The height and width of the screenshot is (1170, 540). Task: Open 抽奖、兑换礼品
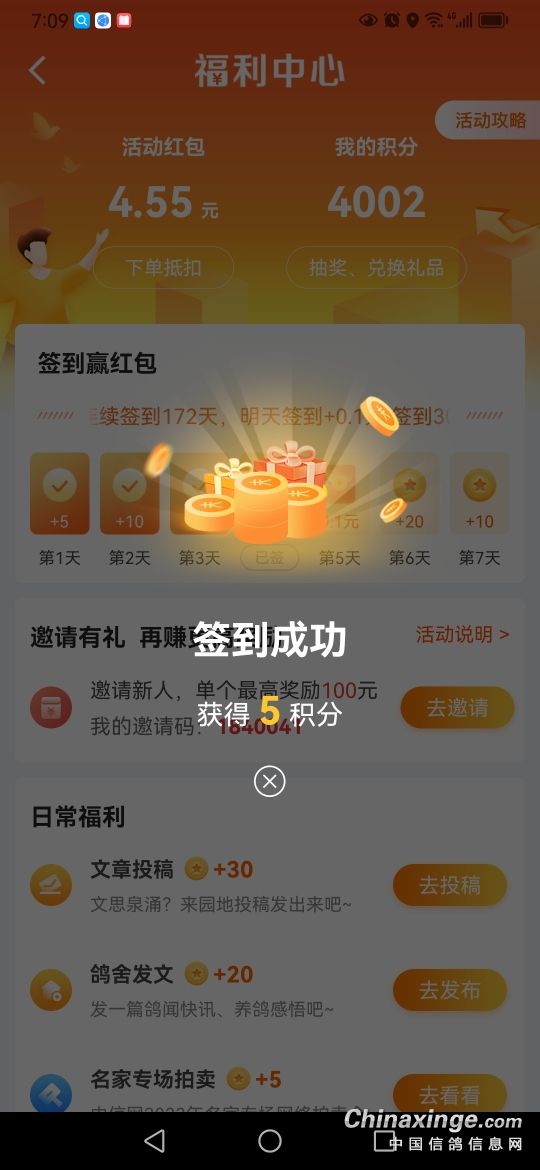377,268
